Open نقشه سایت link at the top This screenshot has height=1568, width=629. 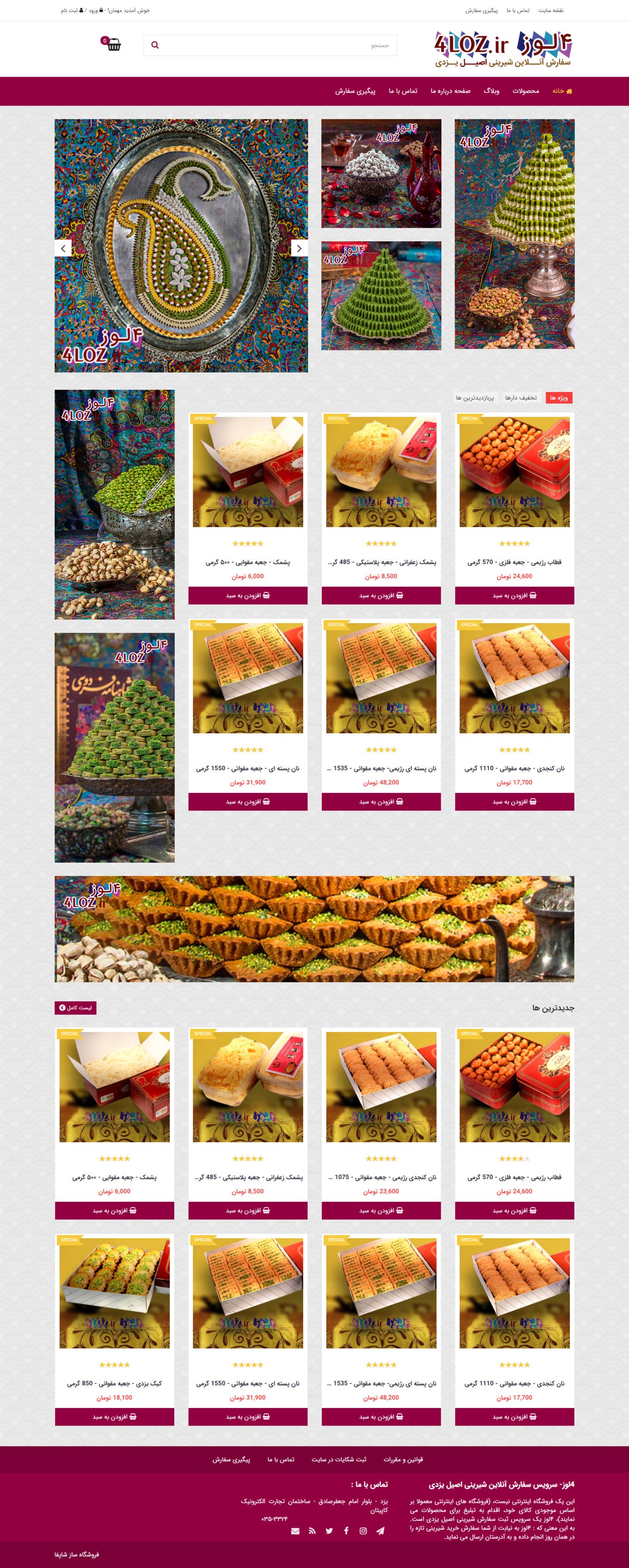tap(551, 10)
